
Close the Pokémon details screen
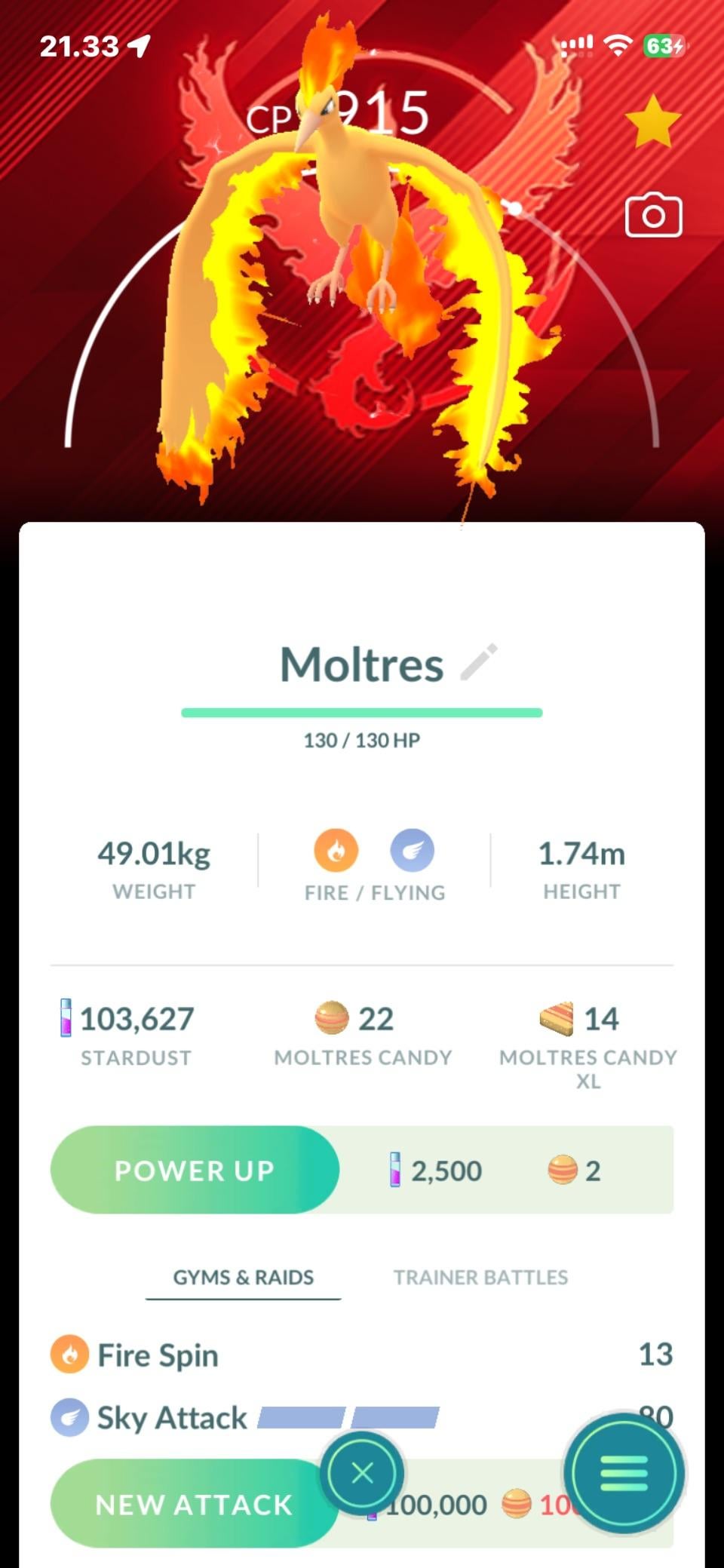pos(362,1472)
